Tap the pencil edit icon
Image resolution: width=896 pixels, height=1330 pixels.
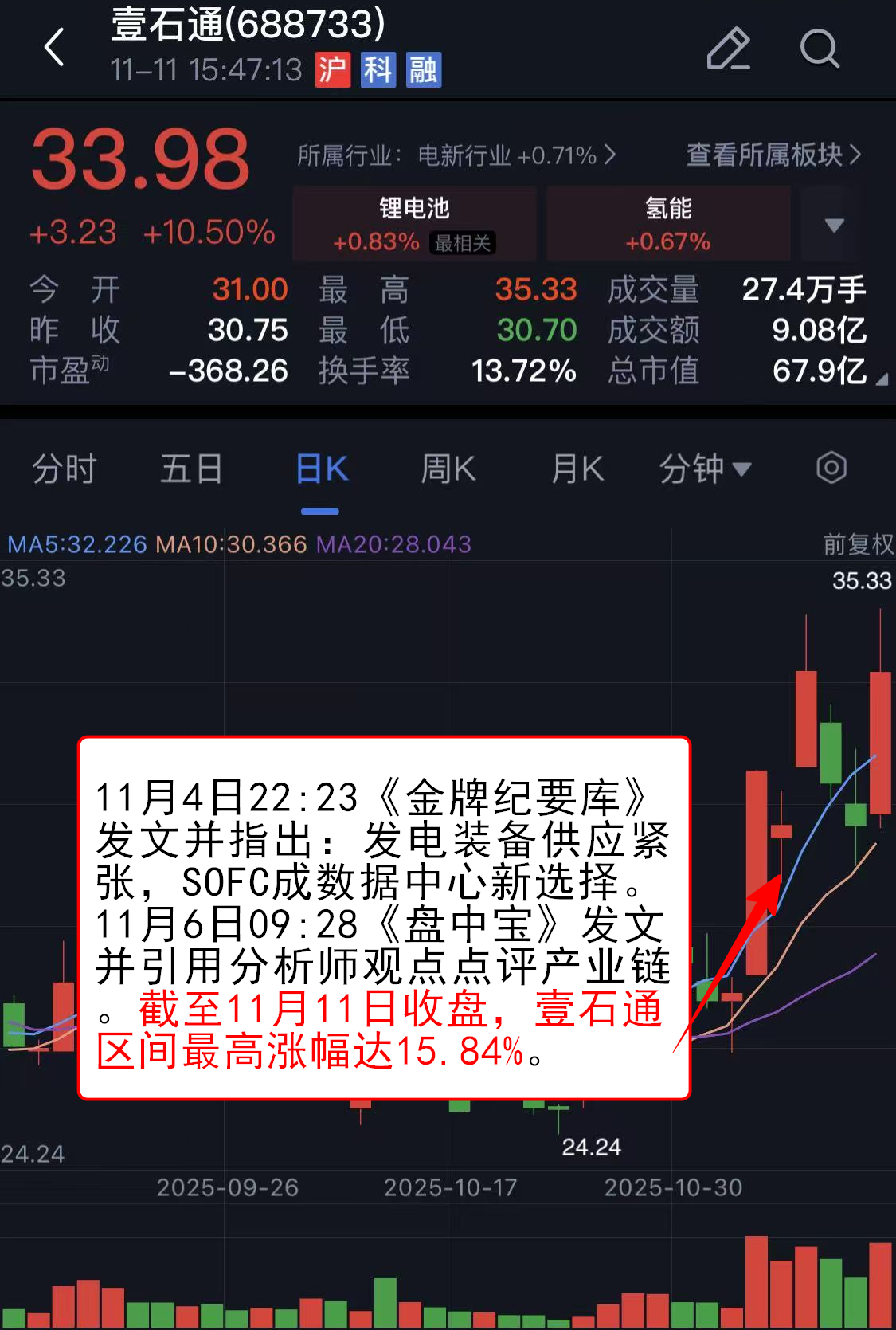(x=728, y=49)
